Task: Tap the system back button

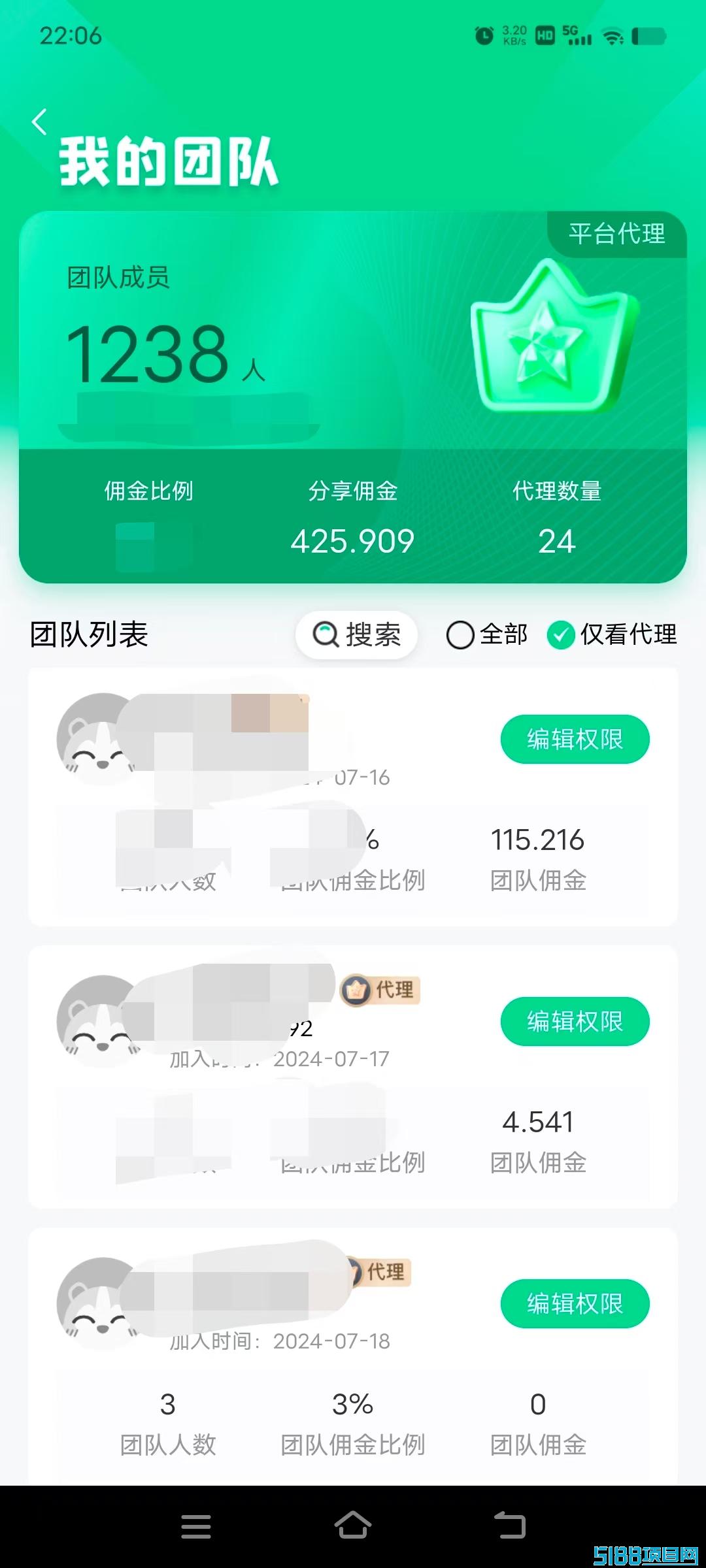Action: pyautogui.click(x=510, y=1525)
